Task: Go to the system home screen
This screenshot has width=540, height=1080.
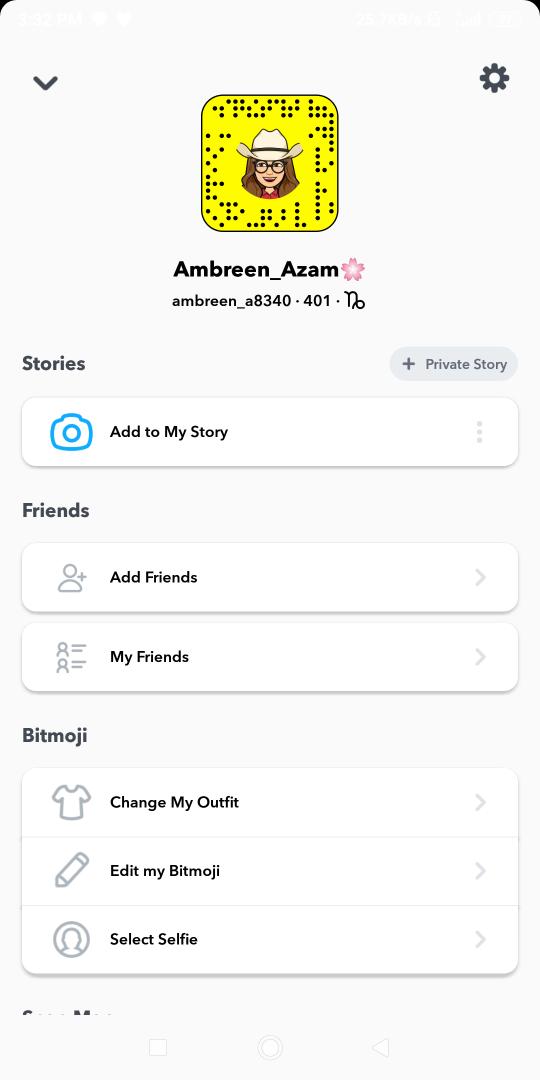Action: (x=270, y=1048)
